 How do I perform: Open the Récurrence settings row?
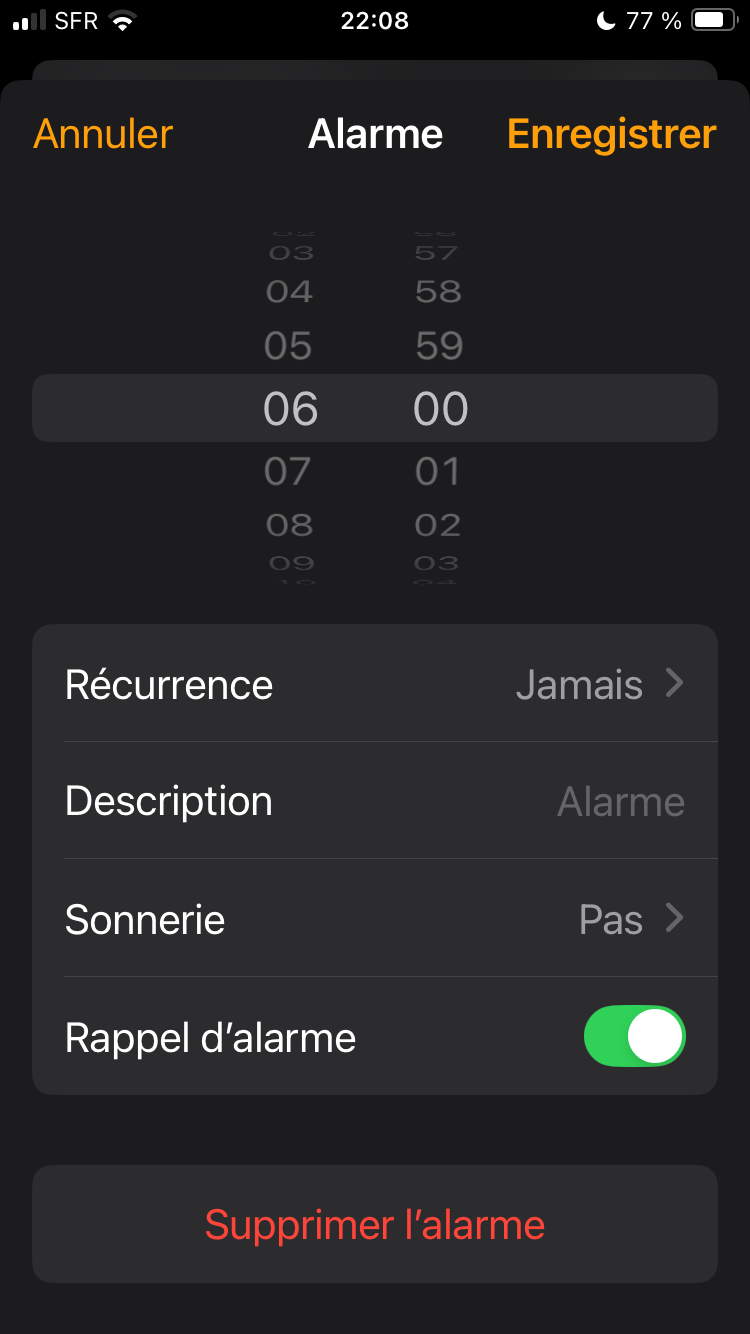click(375, 684)
